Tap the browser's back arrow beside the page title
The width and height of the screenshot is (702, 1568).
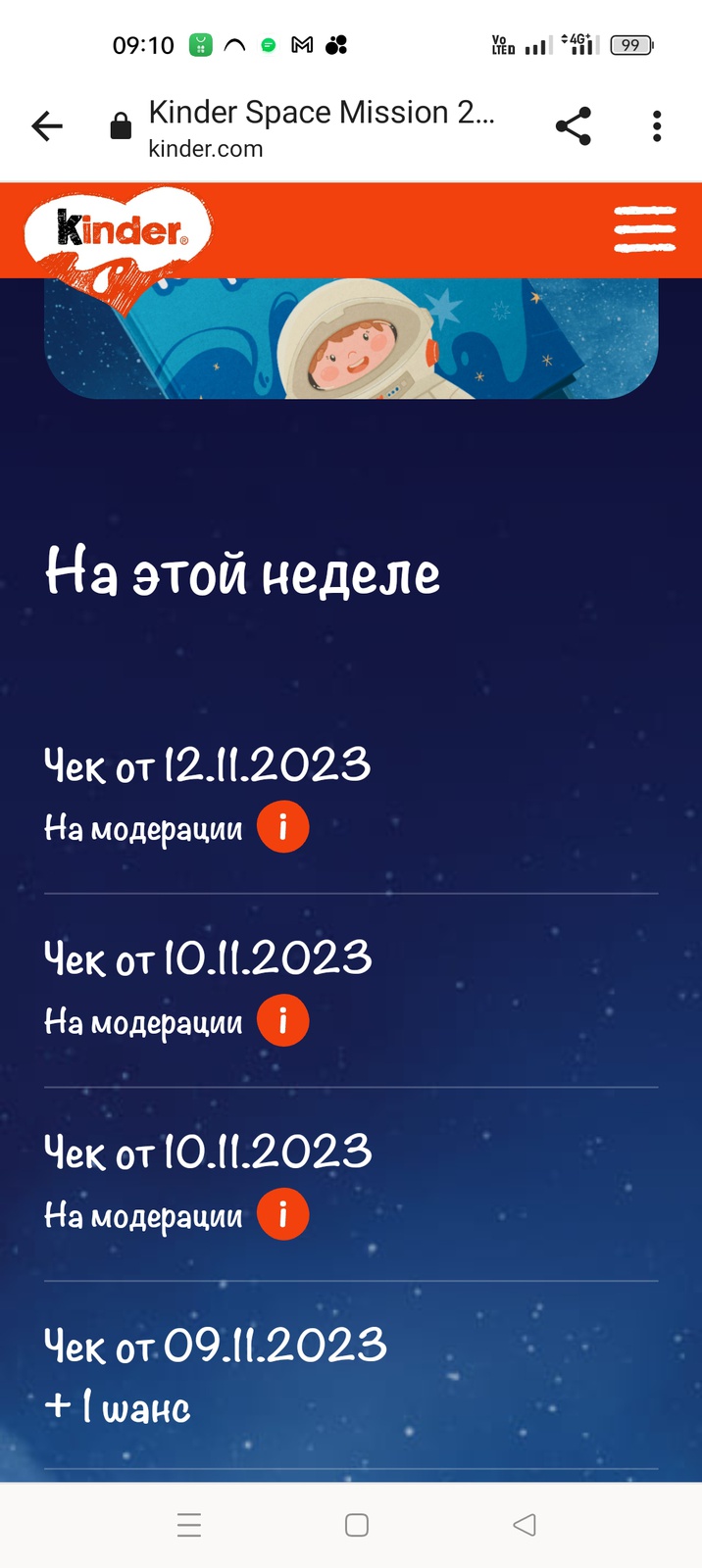tap(47, 126)
